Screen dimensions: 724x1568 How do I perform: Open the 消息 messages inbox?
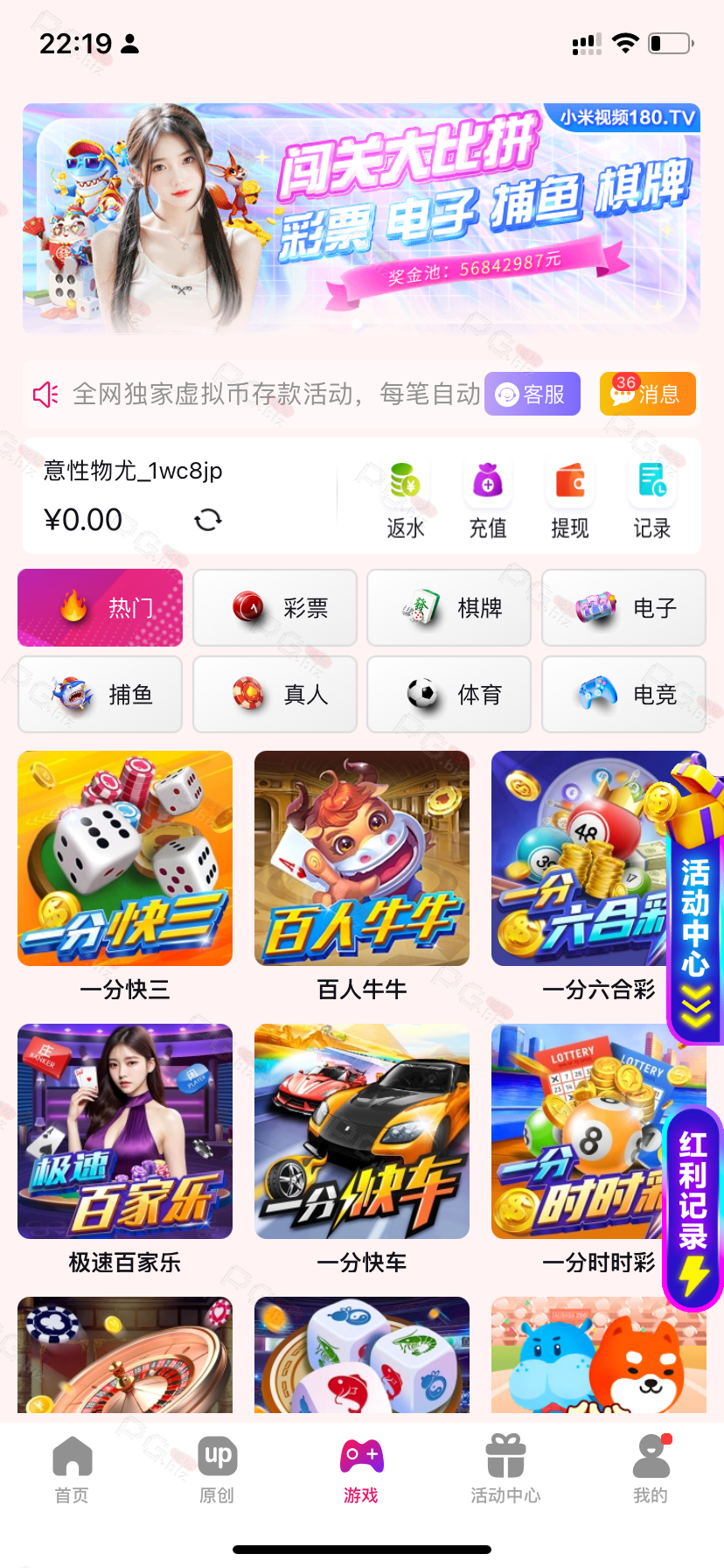coord(647,395)
